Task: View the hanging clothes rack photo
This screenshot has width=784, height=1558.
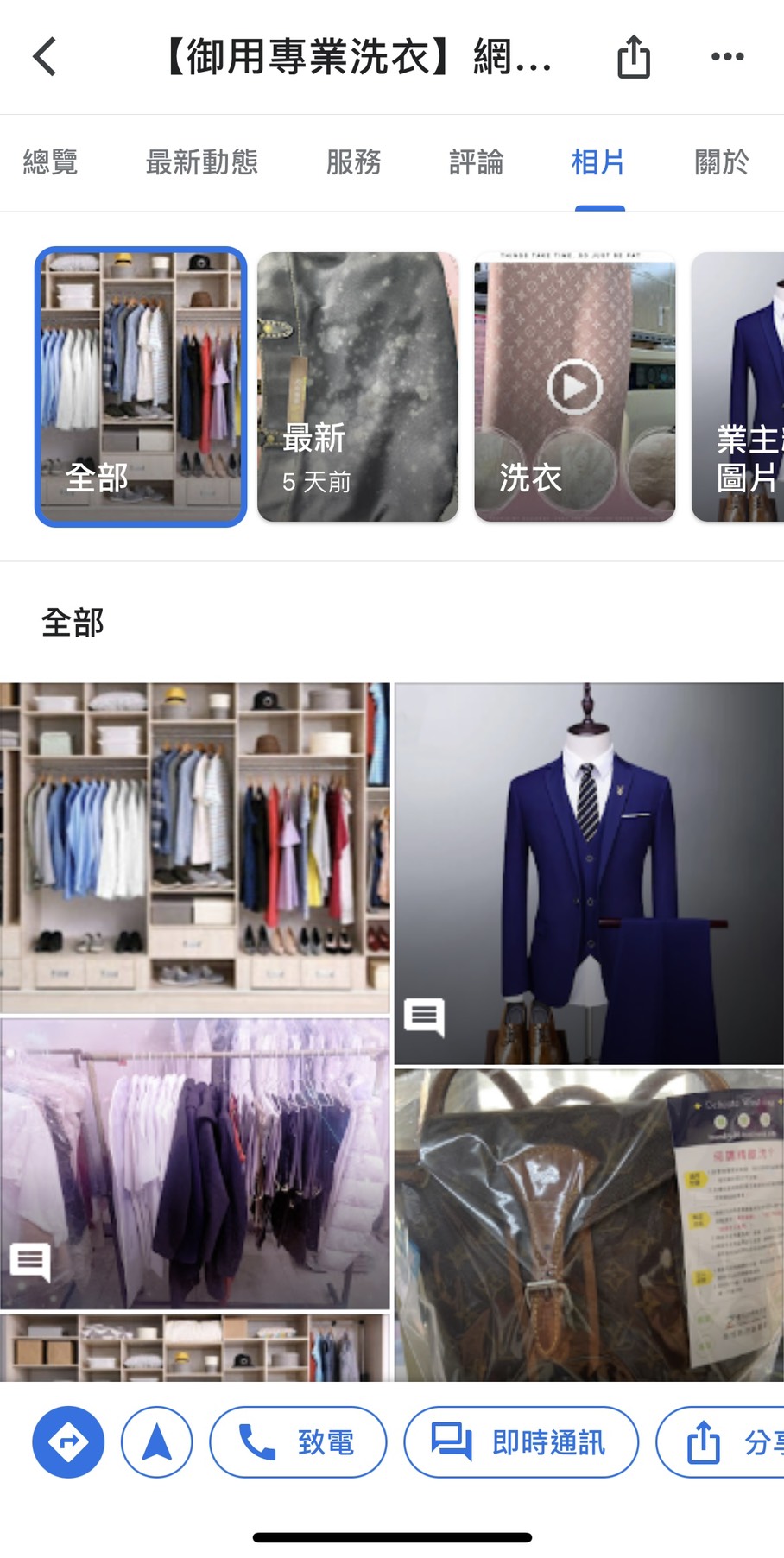Action: click(195, 1162)
